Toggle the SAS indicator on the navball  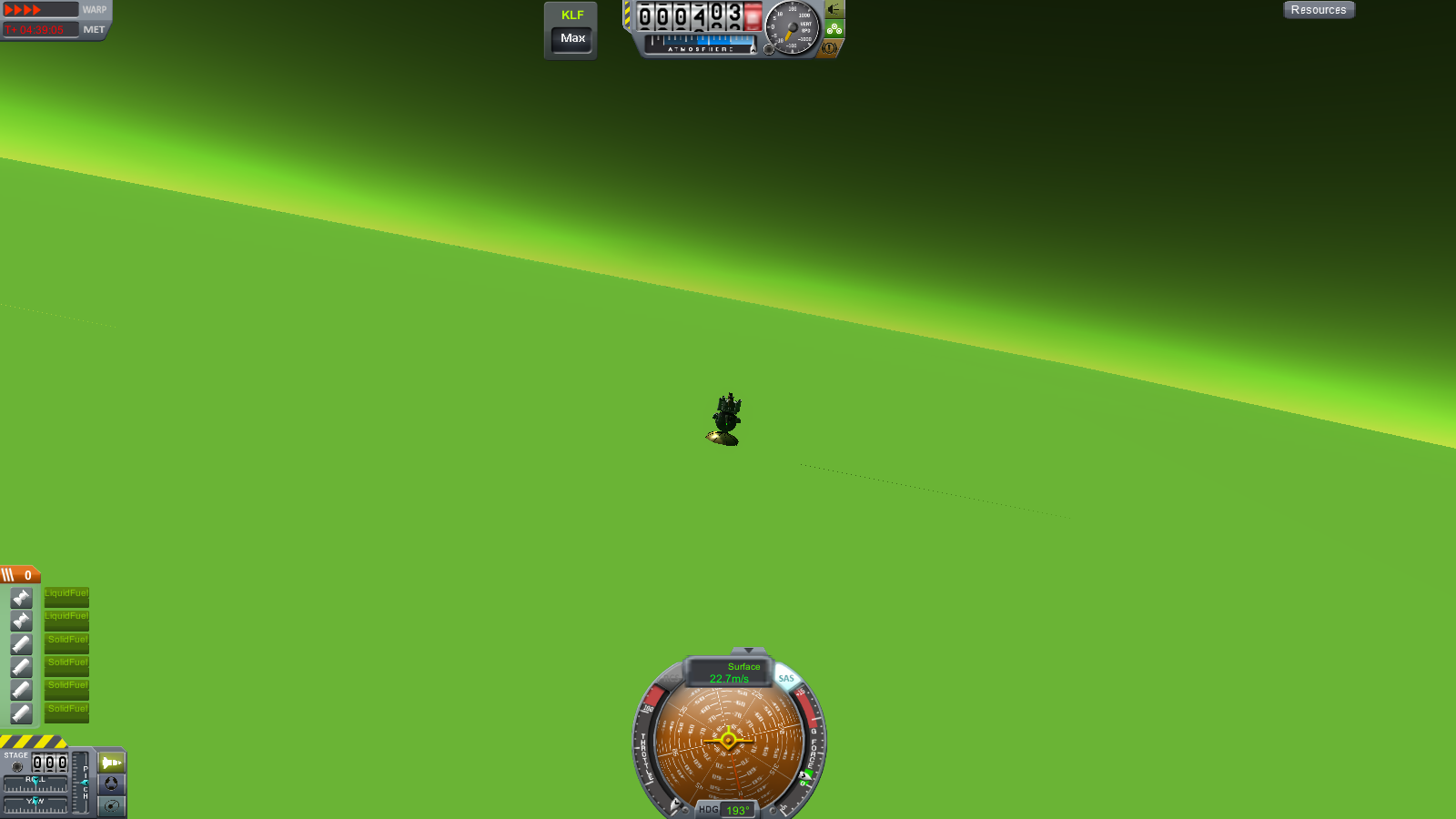786,678
